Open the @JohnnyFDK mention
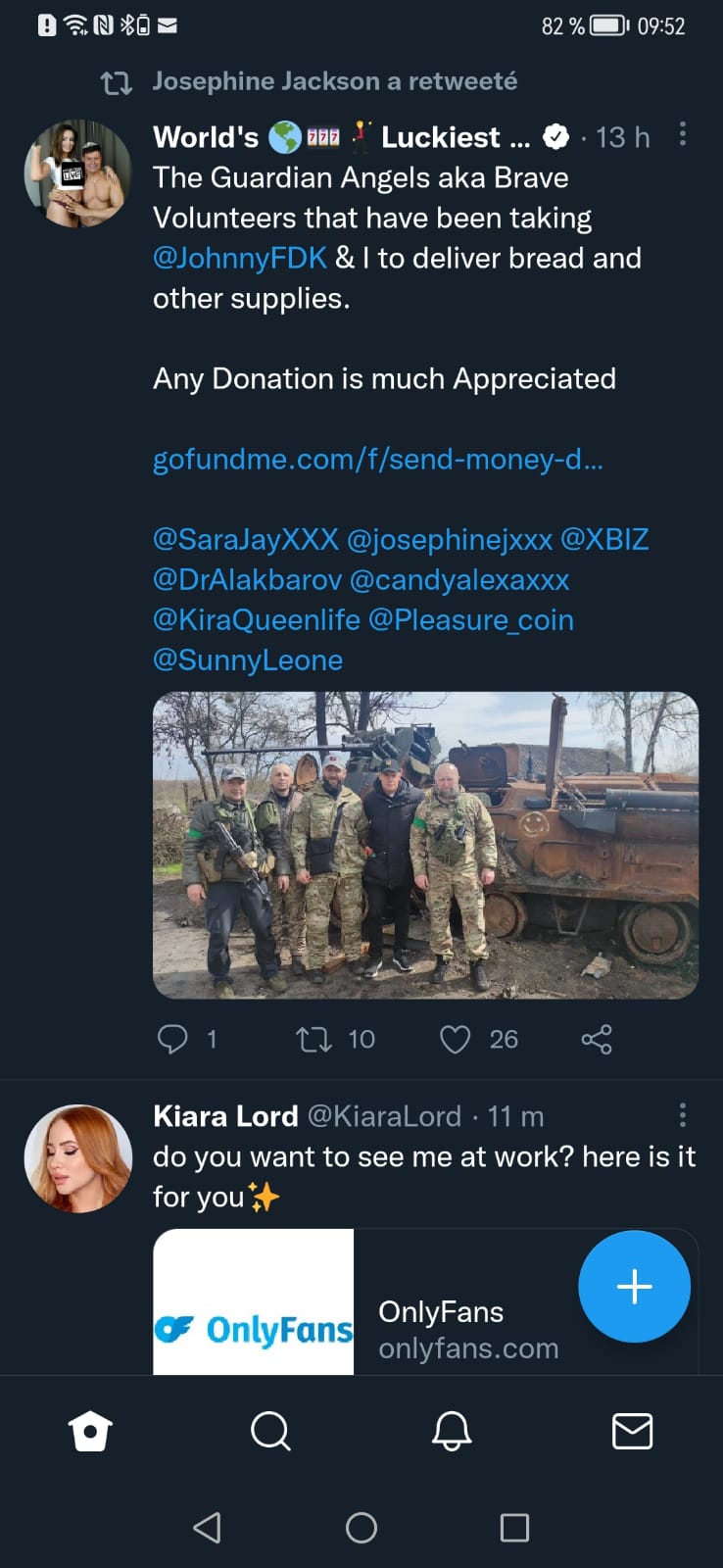Viewport: 723px width, 1568px height. (x=240, y=258)
